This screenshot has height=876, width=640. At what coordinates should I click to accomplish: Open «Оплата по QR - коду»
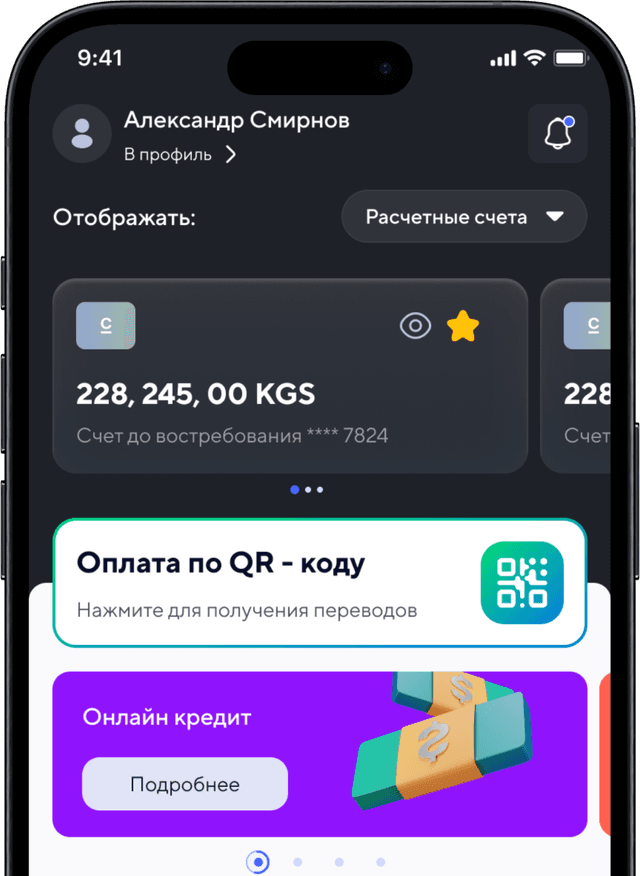click(319, 583)
